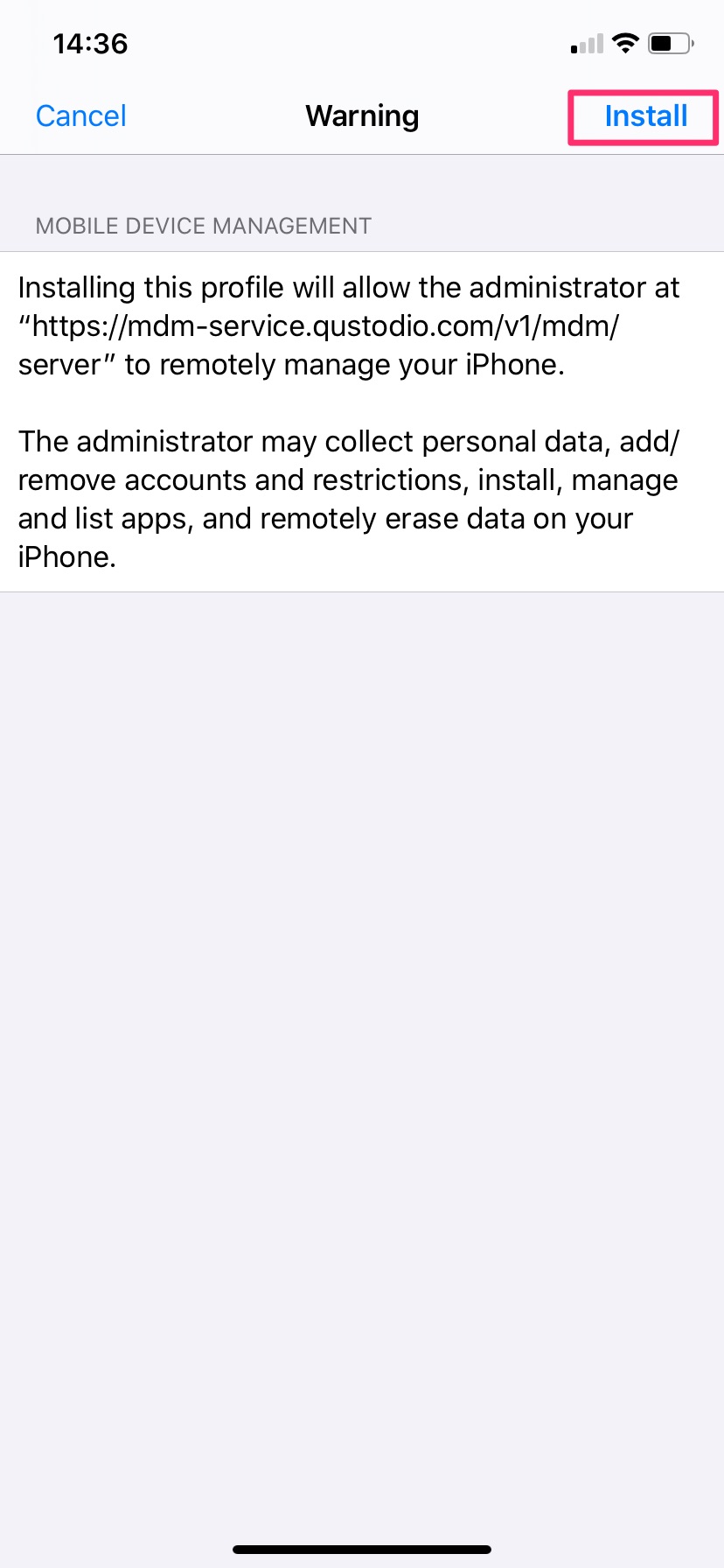Viewport: 724px width, 1568px height.
Task: Cancel the profile installation
Action: point(81,116)
